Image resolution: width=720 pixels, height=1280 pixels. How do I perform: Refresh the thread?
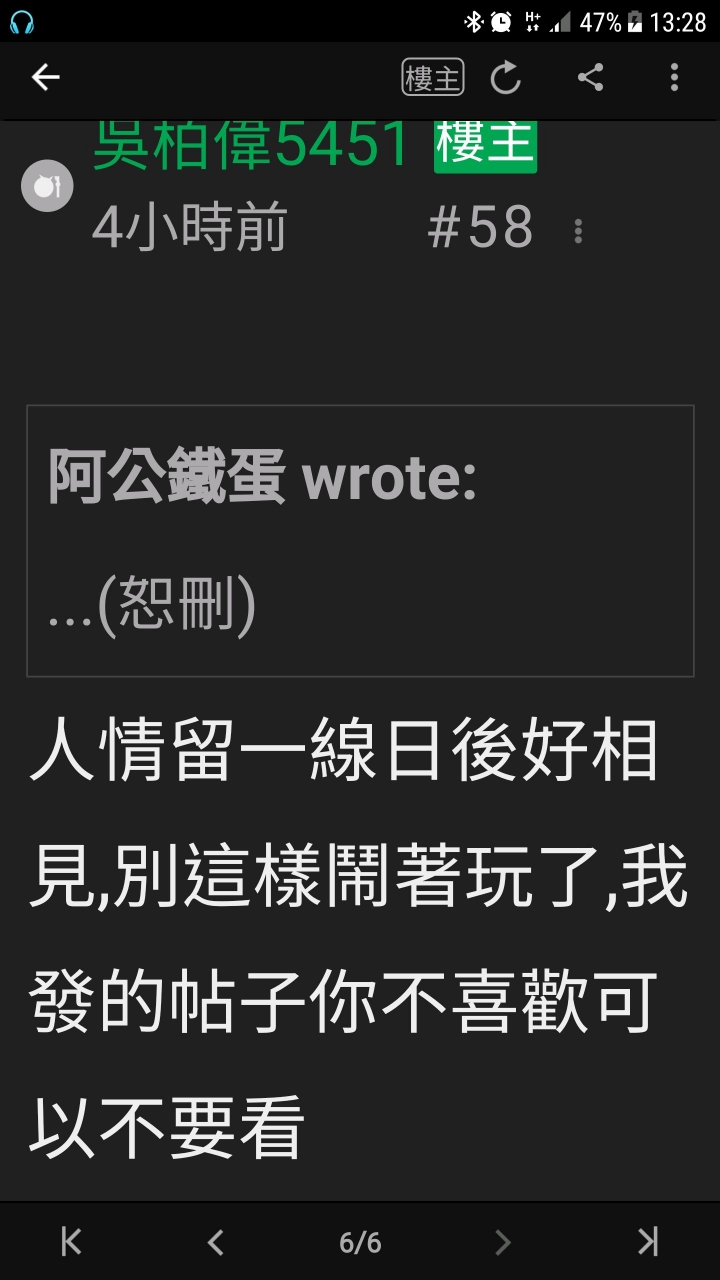click(x=506, y=78)
